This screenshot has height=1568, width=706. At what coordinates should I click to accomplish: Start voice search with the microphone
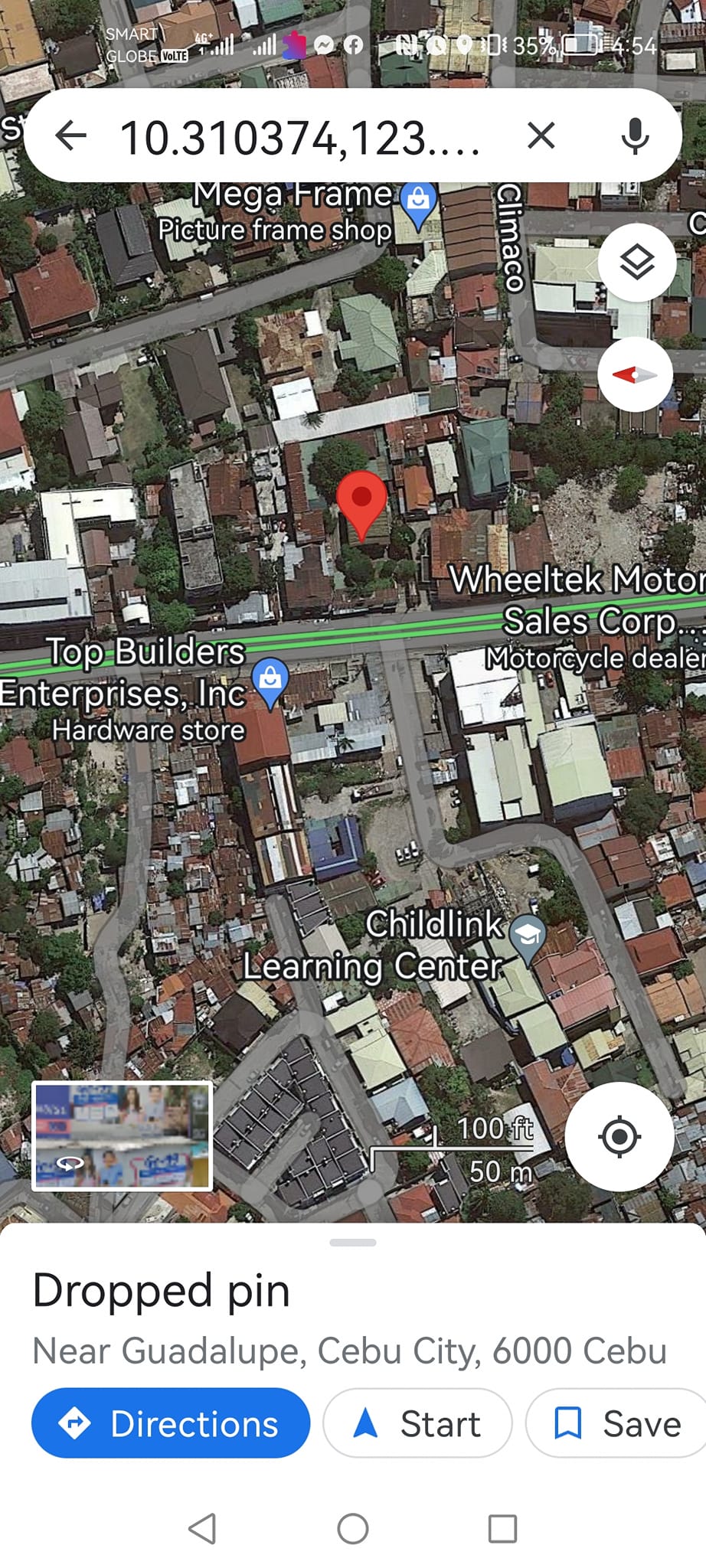tap(635, 136)
